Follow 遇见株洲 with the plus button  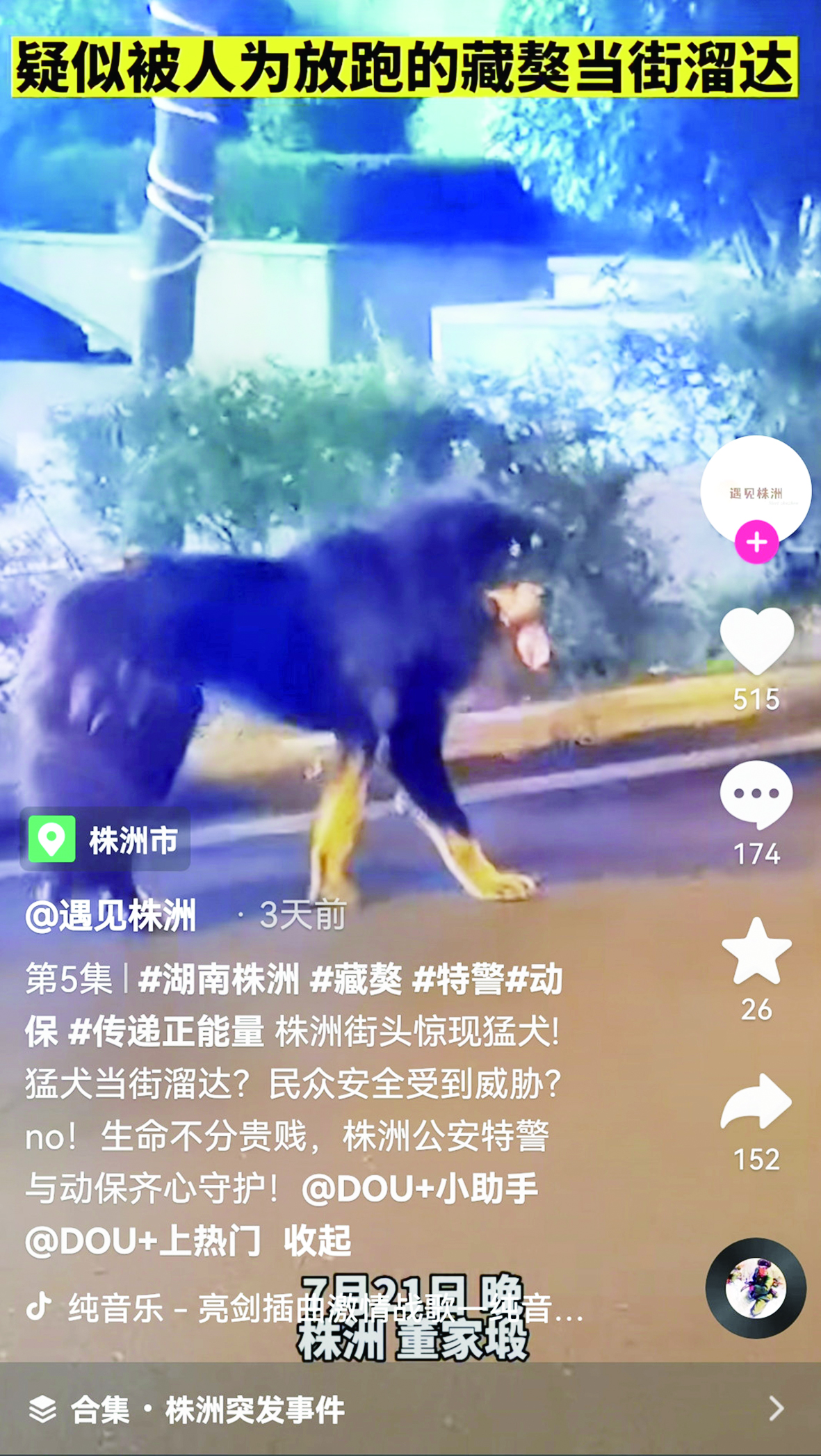tap(756, 542)
